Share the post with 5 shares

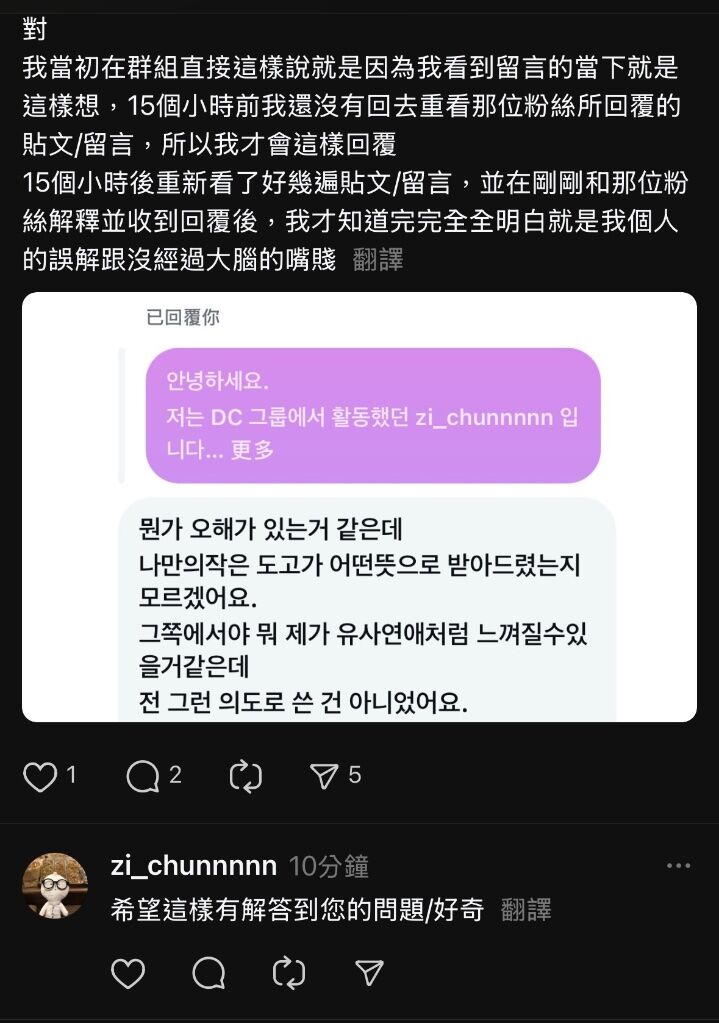[324, 776]
